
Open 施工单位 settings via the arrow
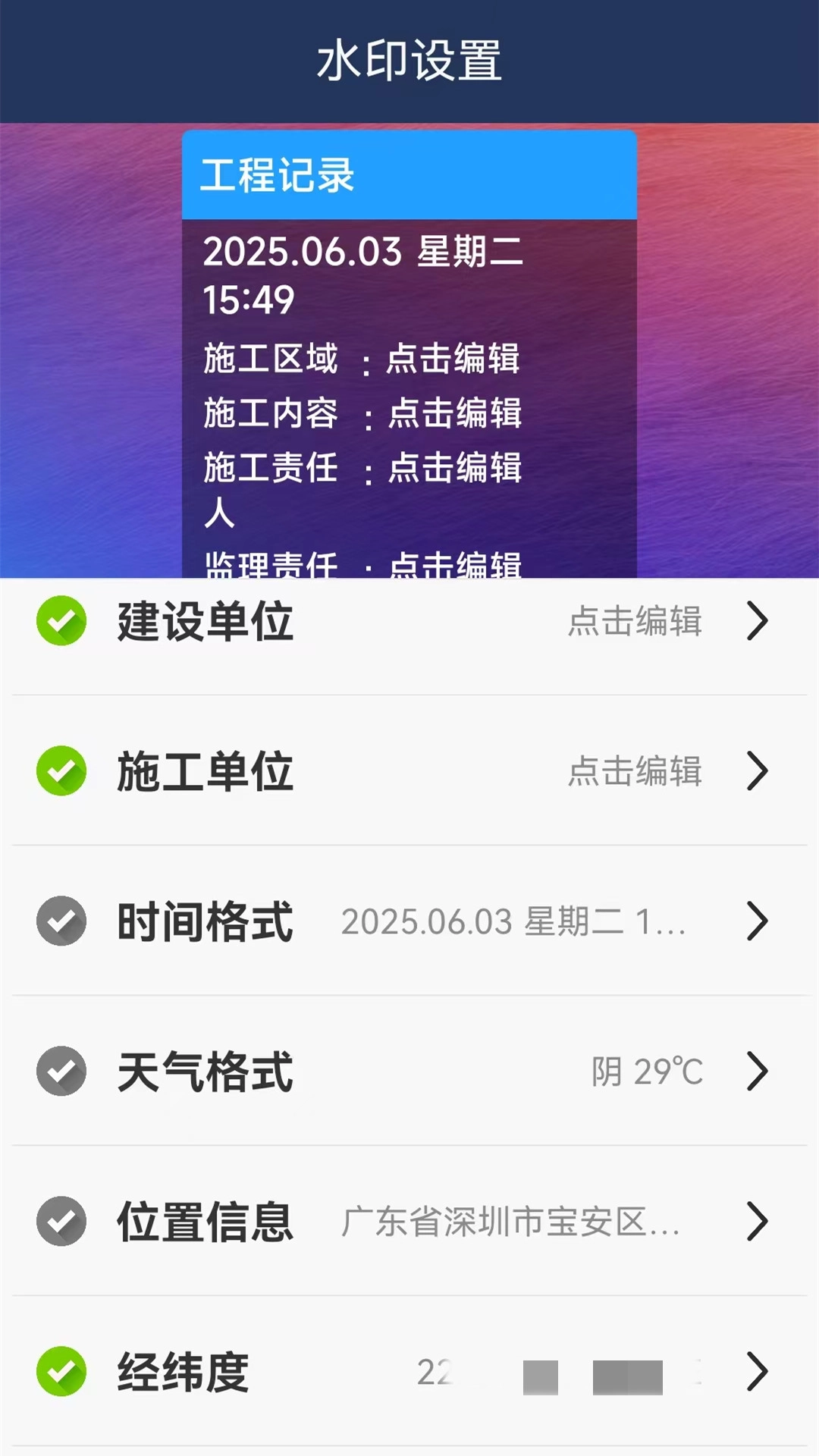point(757,773)
